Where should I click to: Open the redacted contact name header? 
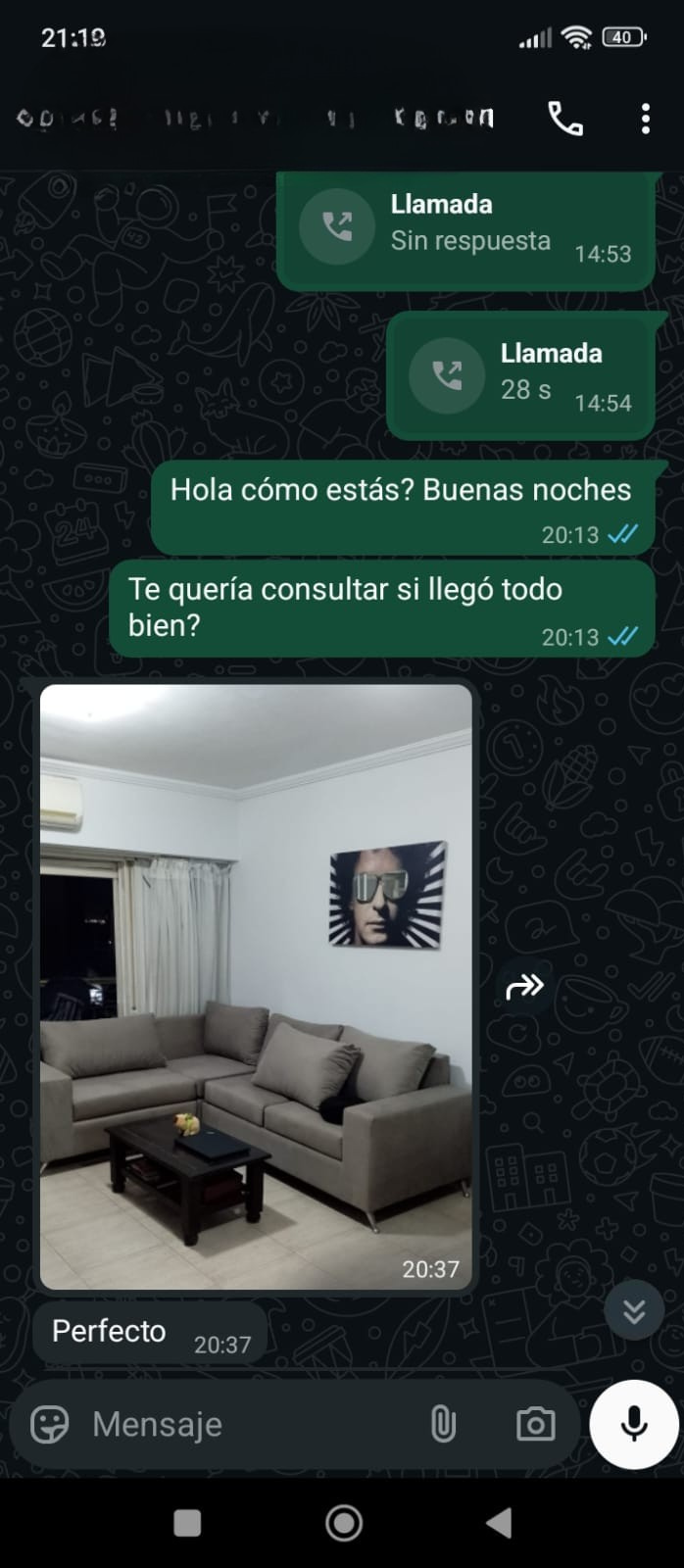click(x=255, y=119)
